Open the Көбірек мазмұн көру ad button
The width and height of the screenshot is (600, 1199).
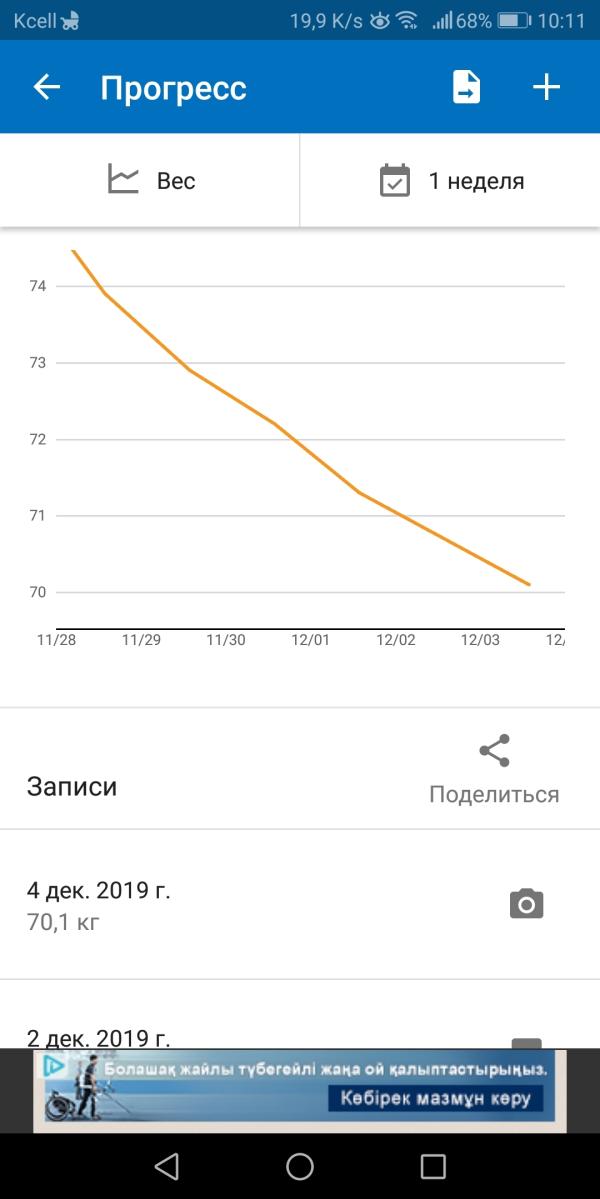point(434,1100)
